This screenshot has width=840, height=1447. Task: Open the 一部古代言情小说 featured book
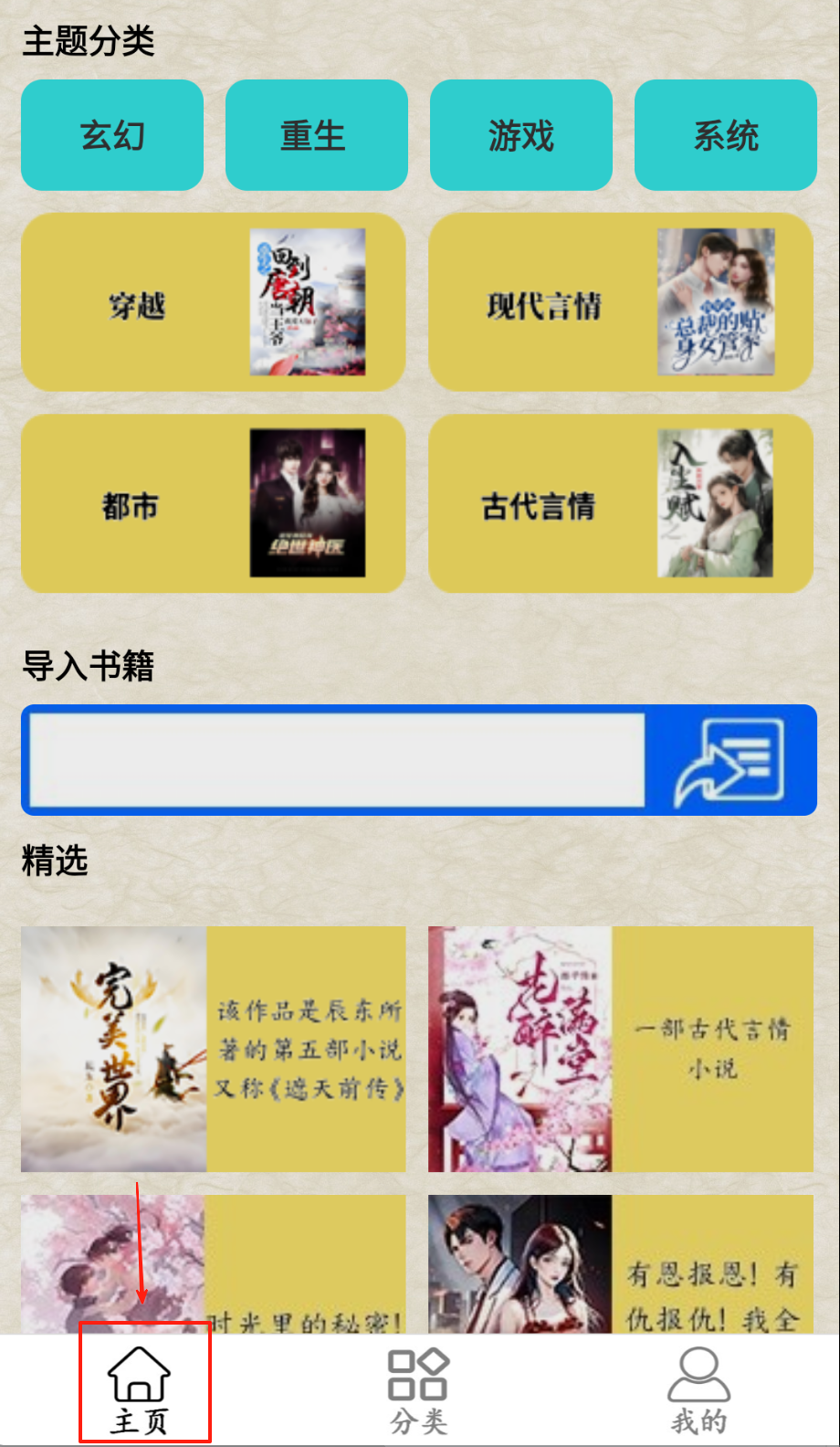(x=621, y=1049)
